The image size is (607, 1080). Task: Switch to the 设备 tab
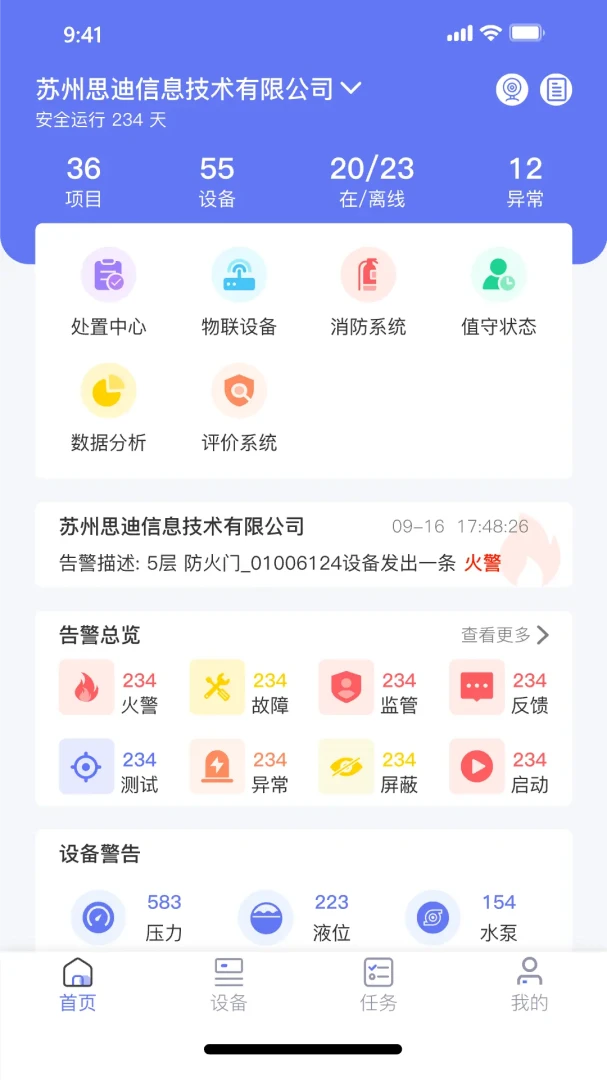coord(229,984)
